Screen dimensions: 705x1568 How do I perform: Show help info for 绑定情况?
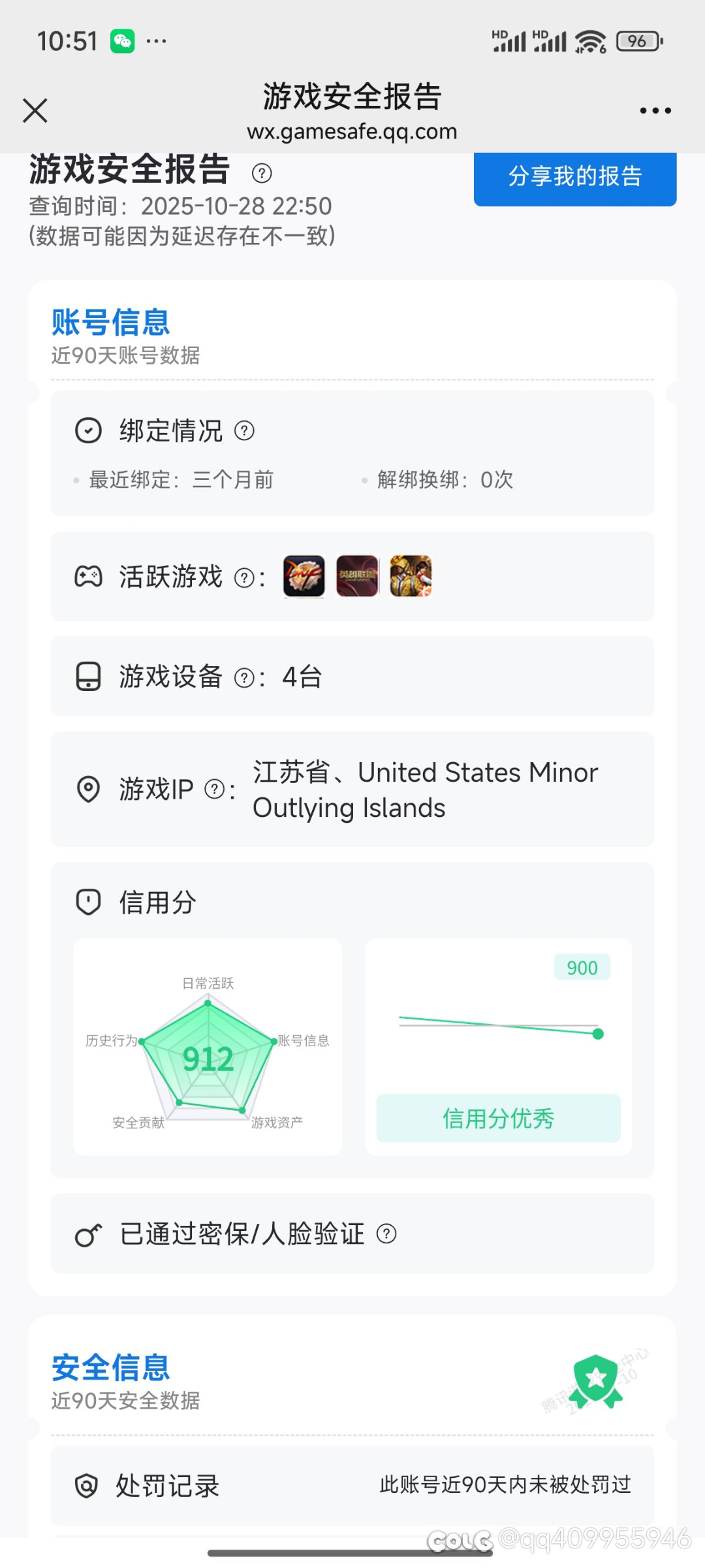coord(244,431)
